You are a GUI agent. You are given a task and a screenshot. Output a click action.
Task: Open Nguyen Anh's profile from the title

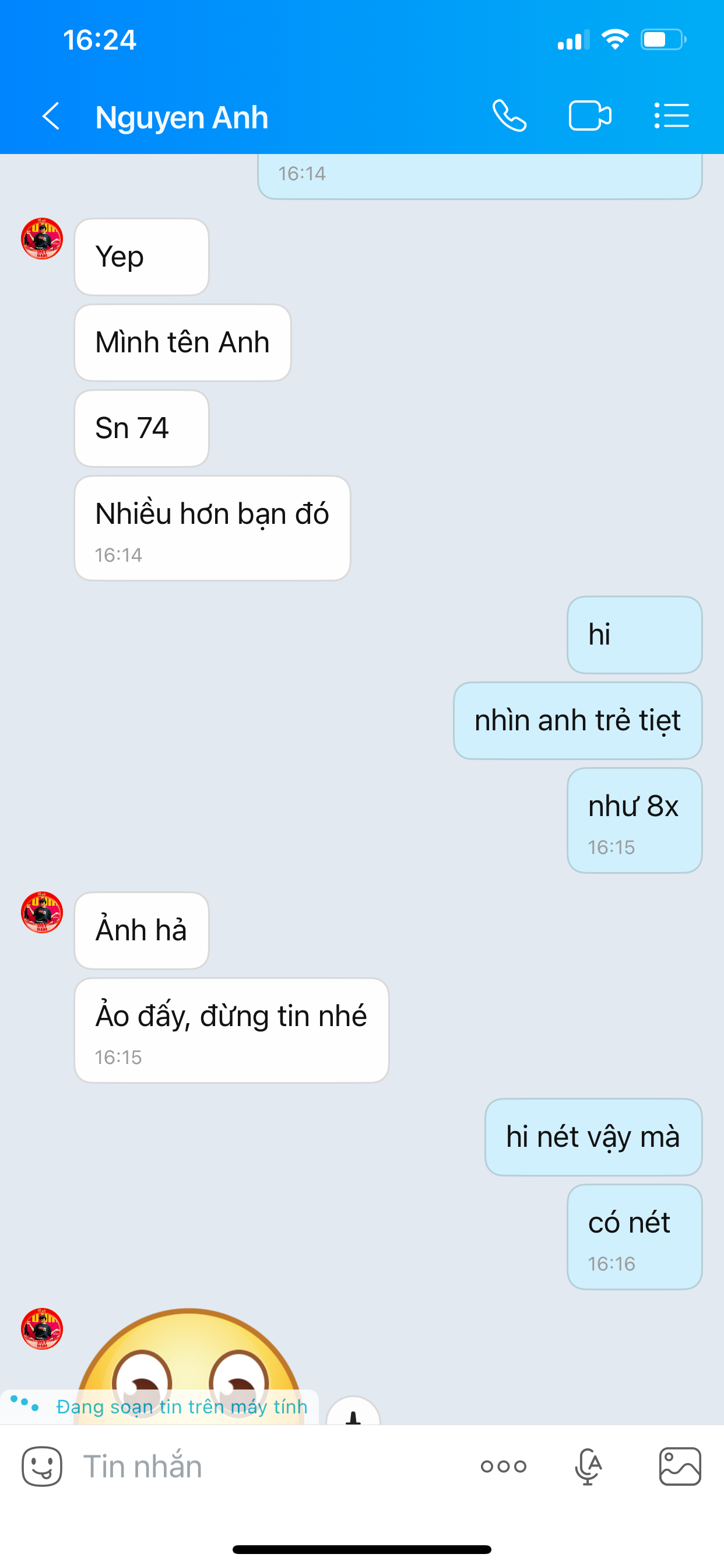coord(181,117)
